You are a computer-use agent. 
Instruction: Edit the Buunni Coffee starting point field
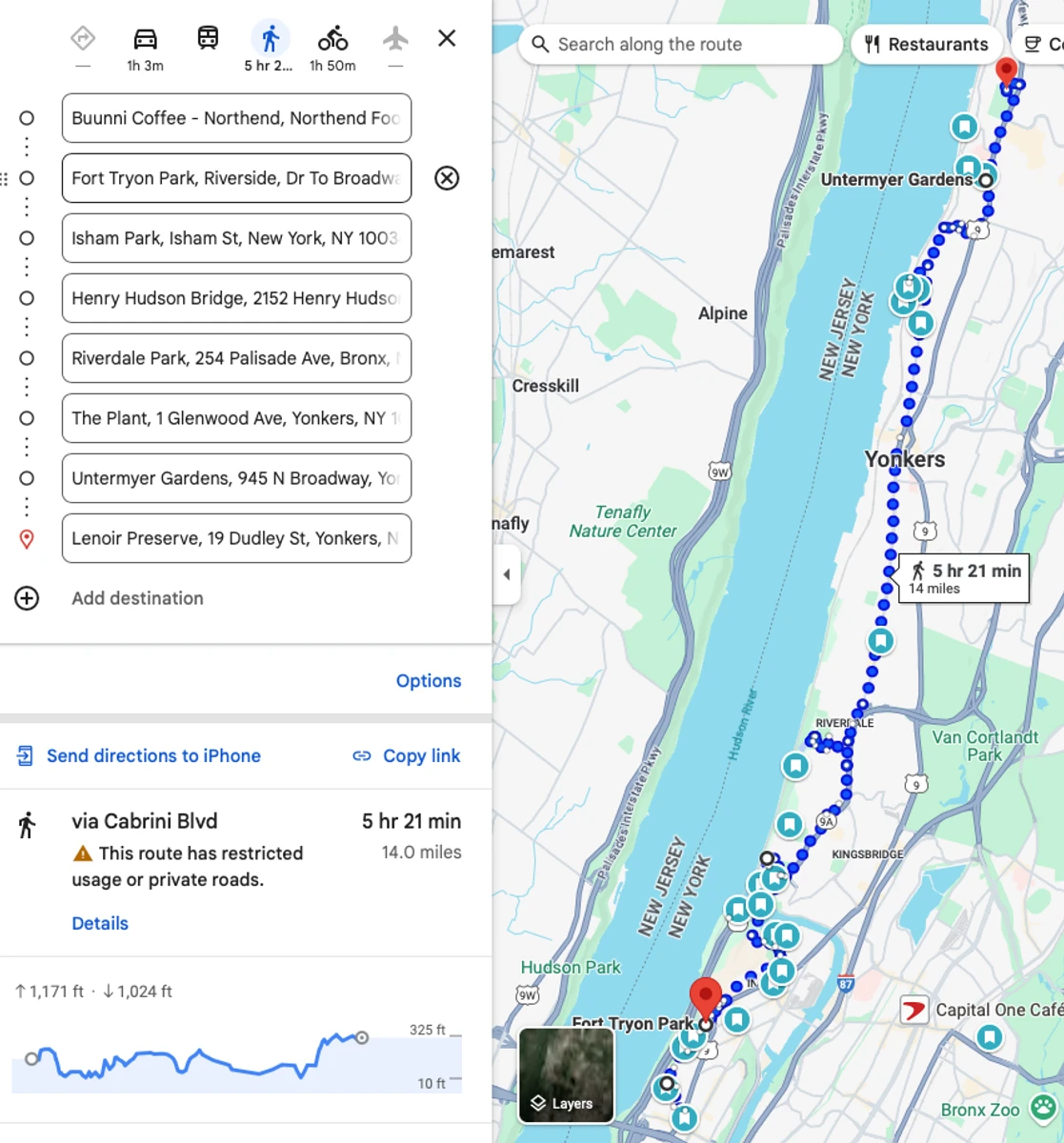235,118
